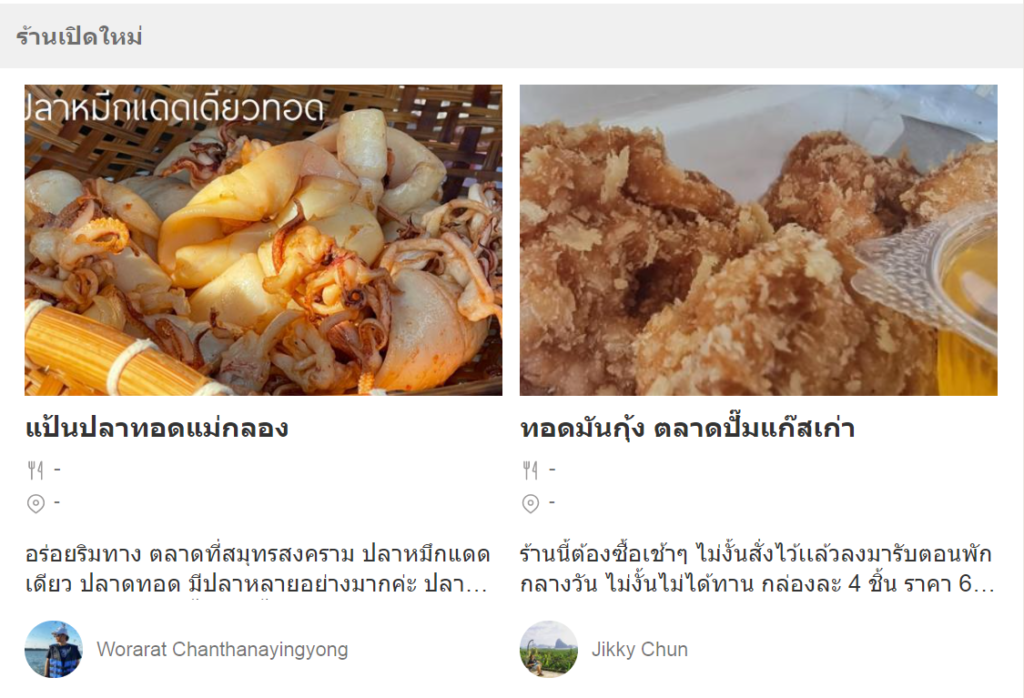
Task: Open the แป้นปลาทอดแม่กลอง restaurant card
Action: (157, 429)
